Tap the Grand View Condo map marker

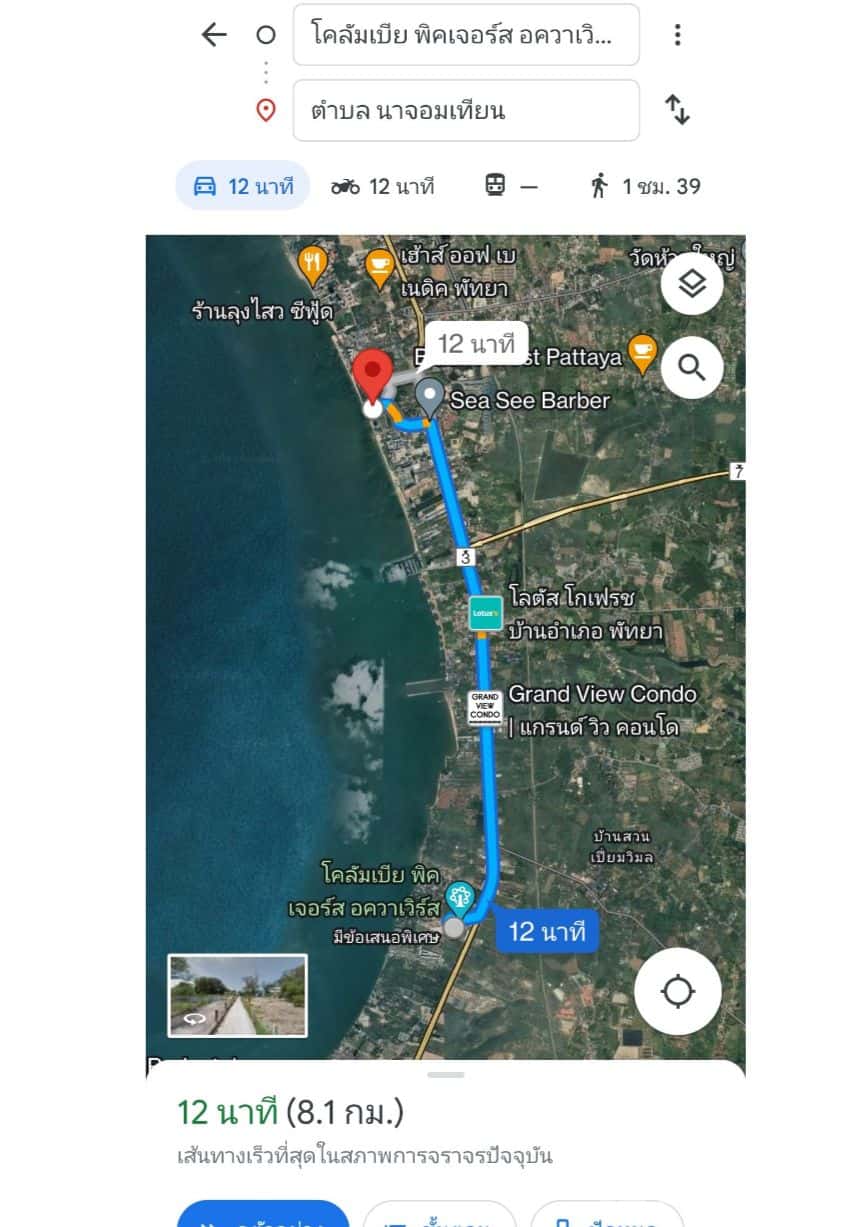coord(486,708)
